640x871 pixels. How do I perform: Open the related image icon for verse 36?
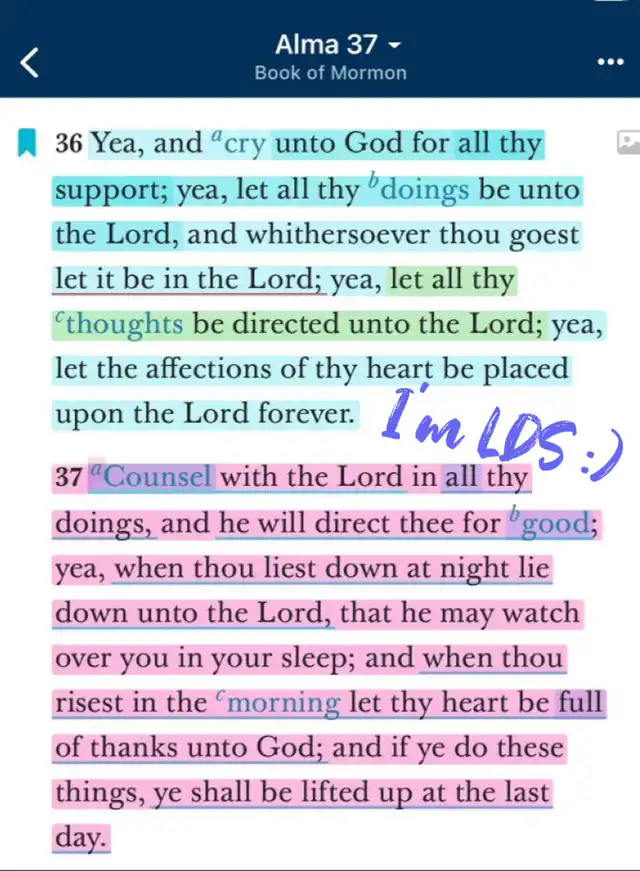click(627, 143)
